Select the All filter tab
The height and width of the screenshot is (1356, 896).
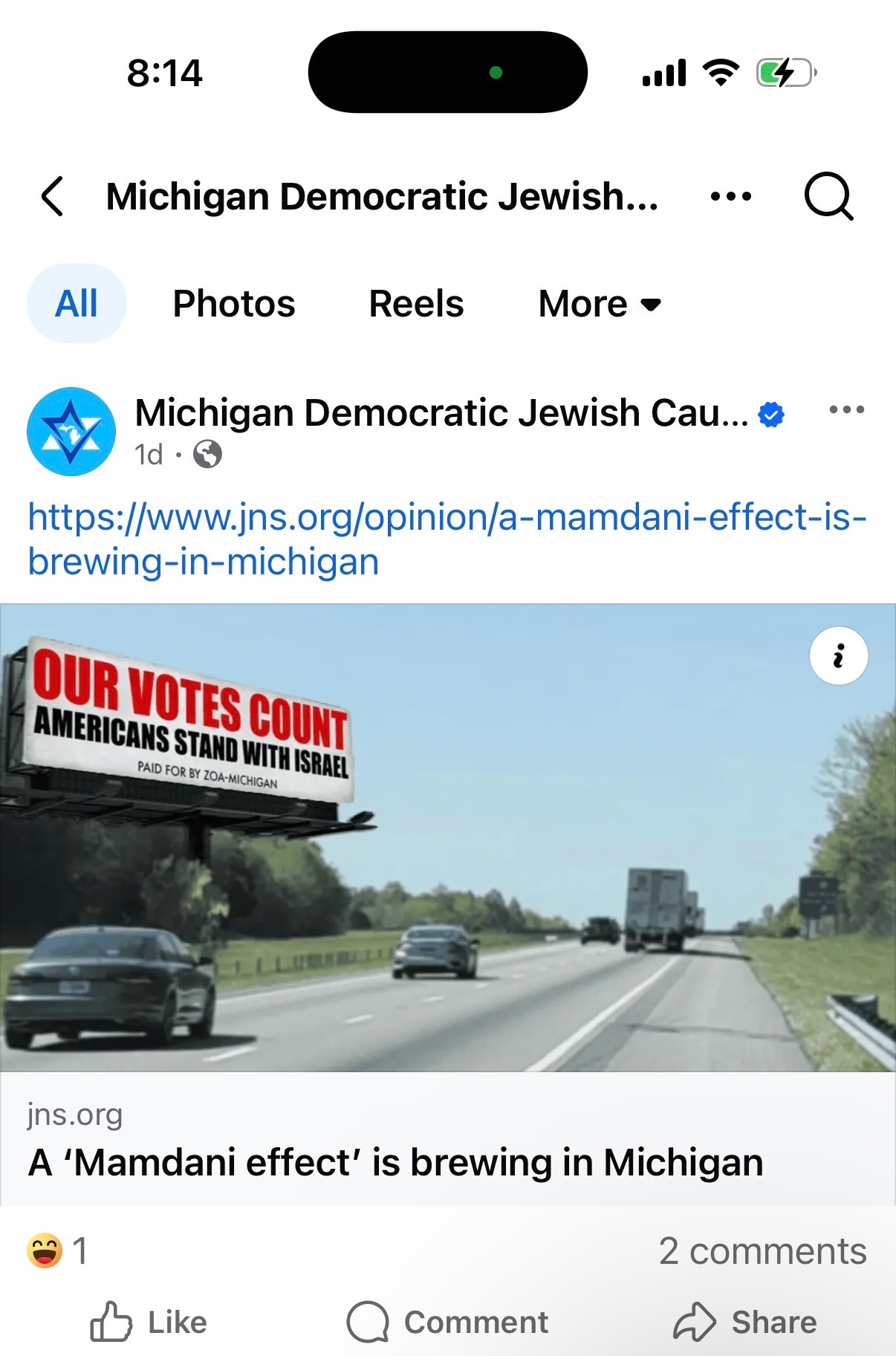[77, 304]
